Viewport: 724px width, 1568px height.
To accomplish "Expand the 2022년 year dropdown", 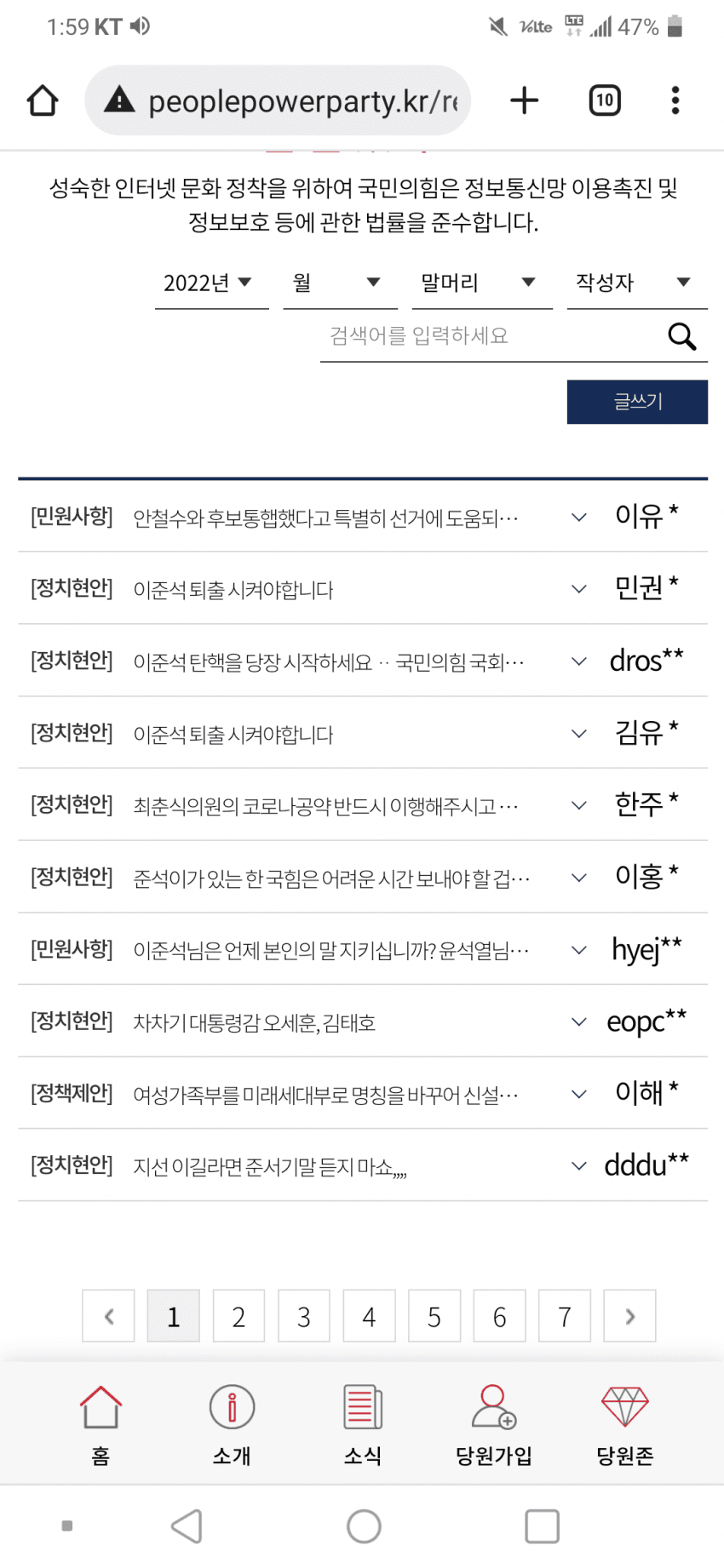I will [210, 283].
